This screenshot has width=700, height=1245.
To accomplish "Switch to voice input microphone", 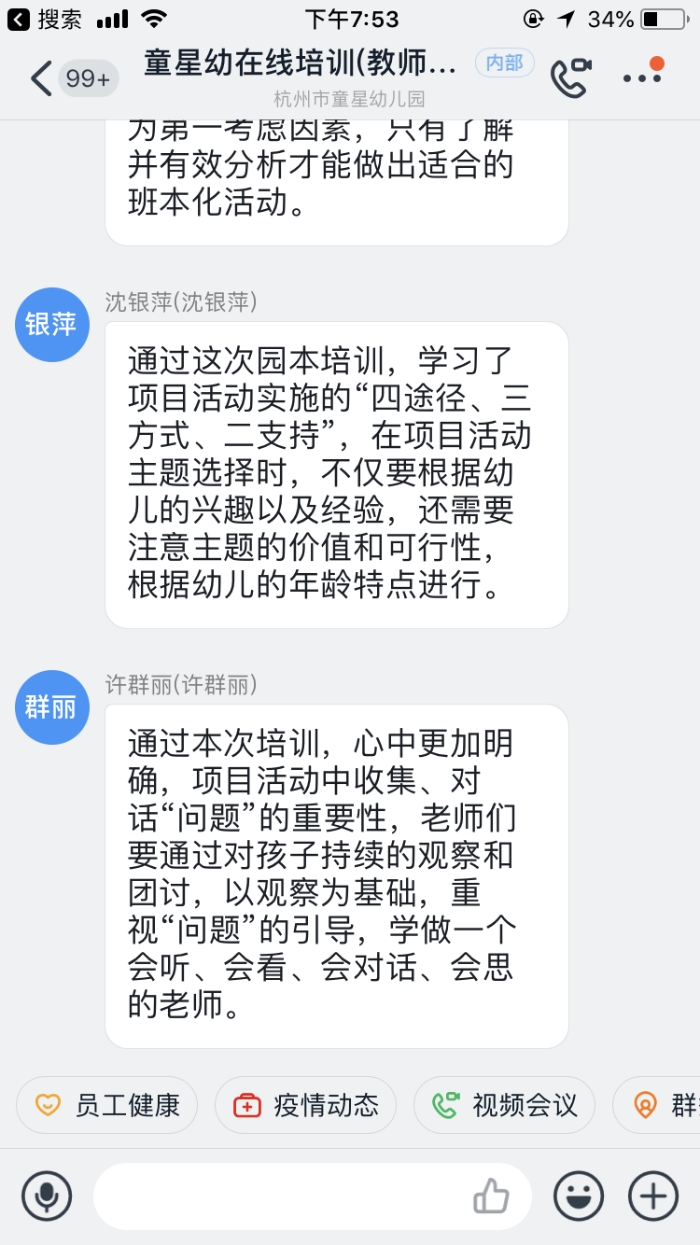I will point(47,1196).
